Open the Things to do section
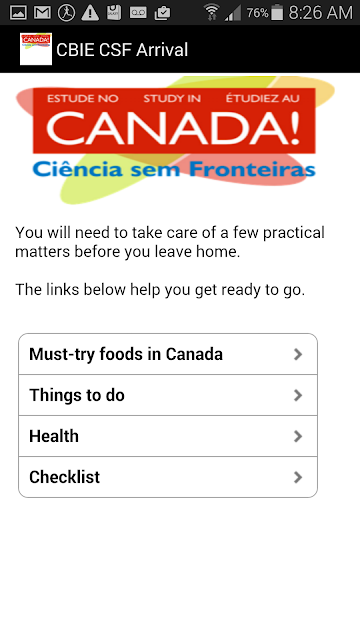Image resolution: width=360 pixels, height=640 pixels. 168,395
